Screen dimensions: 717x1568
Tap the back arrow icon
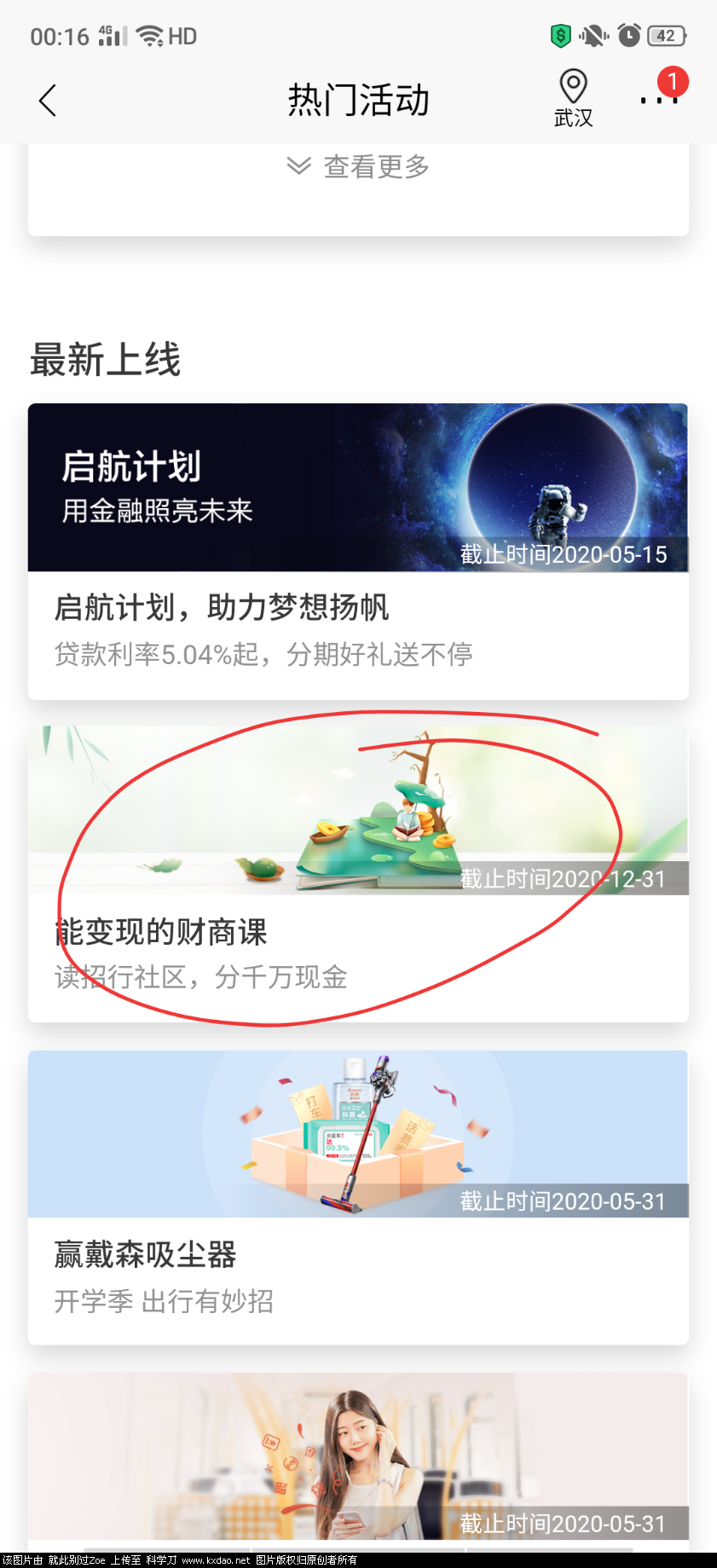point(48,100)
